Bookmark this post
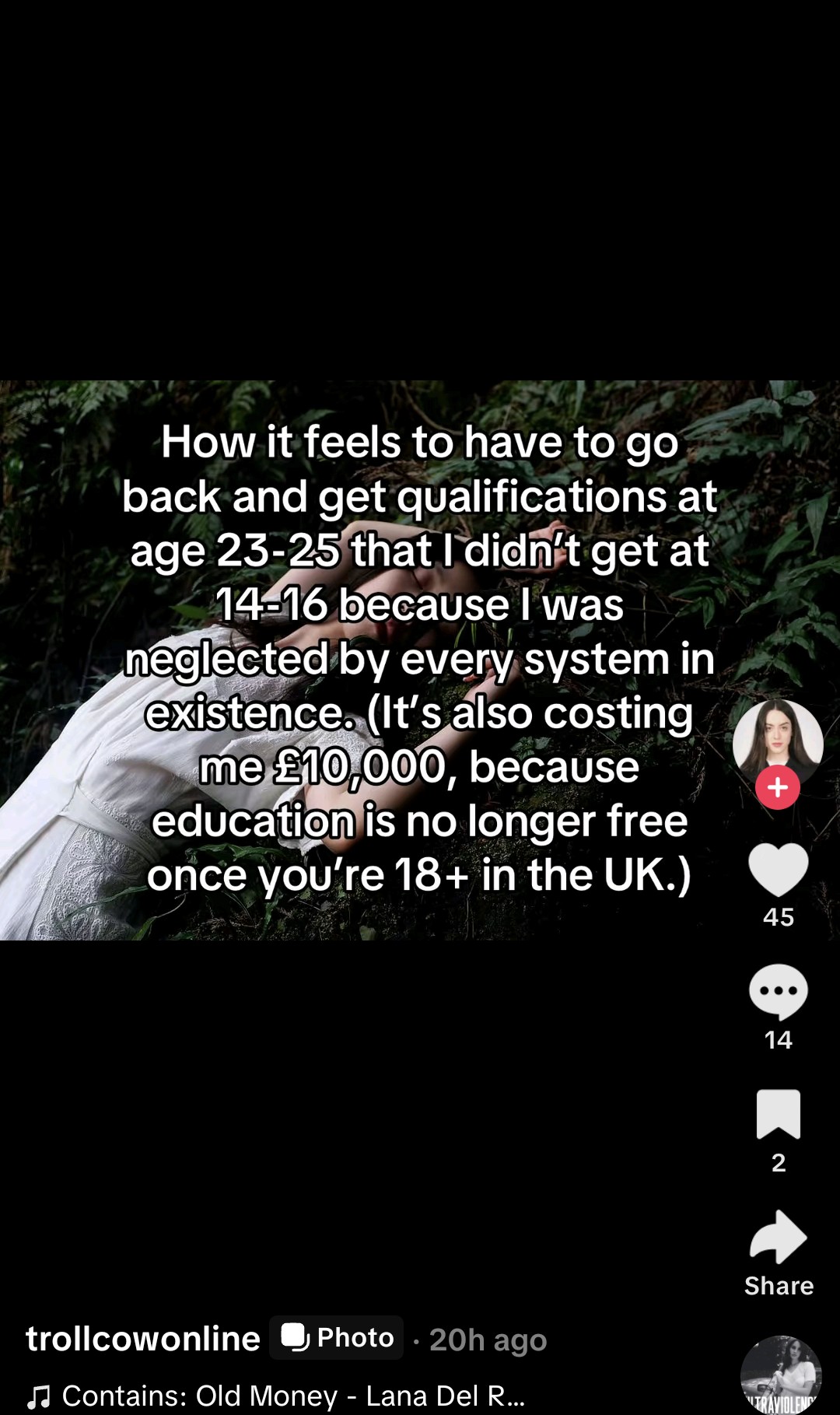 [778, 1114]
